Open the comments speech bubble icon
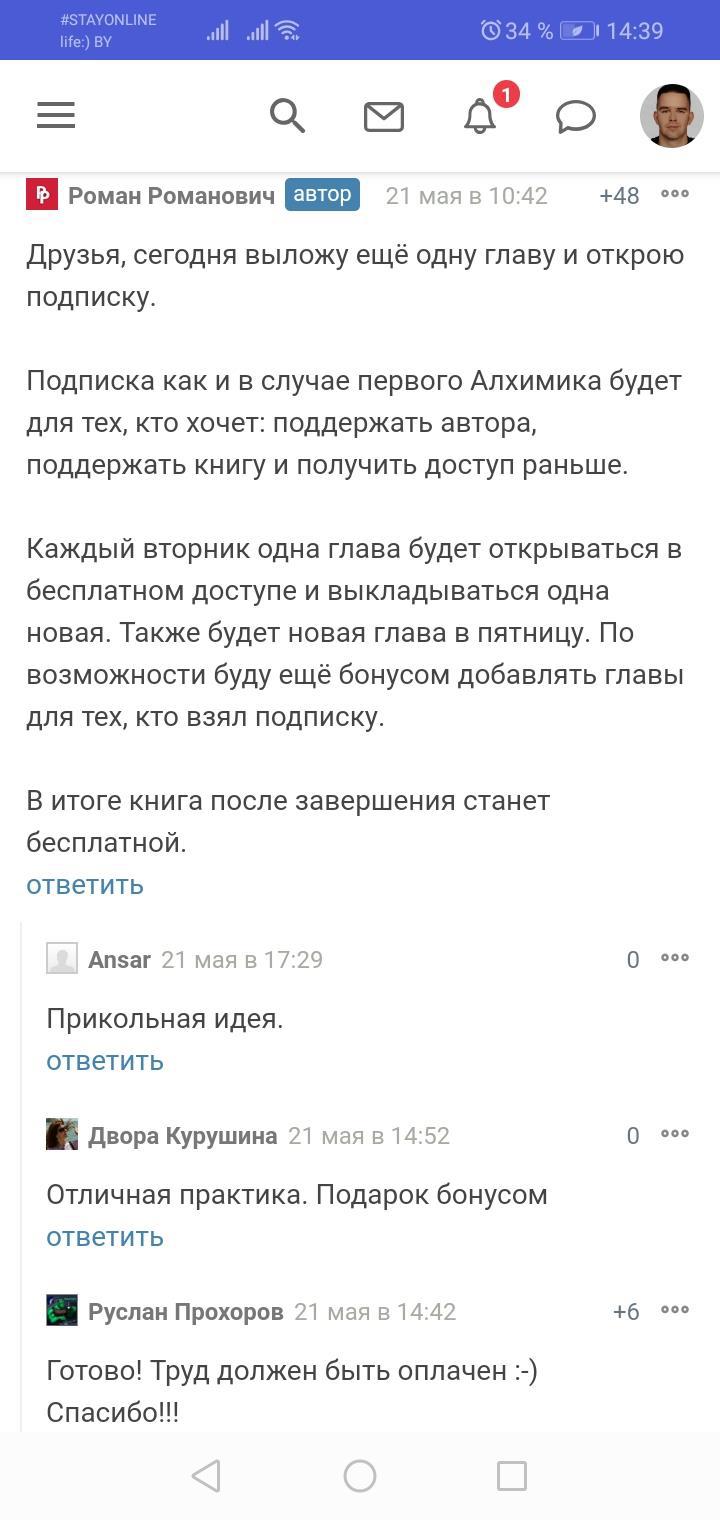The height and width of the screenshot is (1520, 720). 576,117
